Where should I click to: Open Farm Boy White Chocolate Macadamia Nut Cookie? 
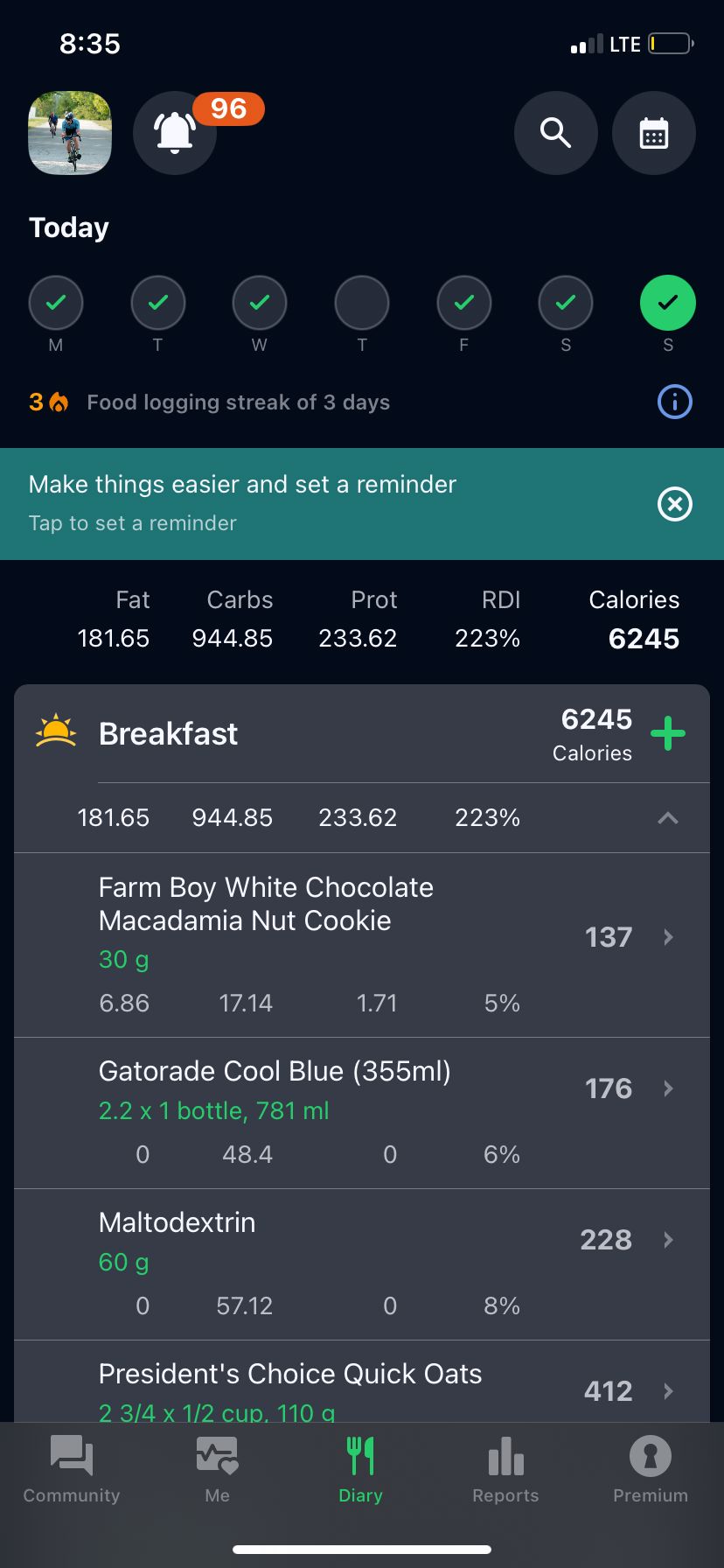(x=362, y=945)
